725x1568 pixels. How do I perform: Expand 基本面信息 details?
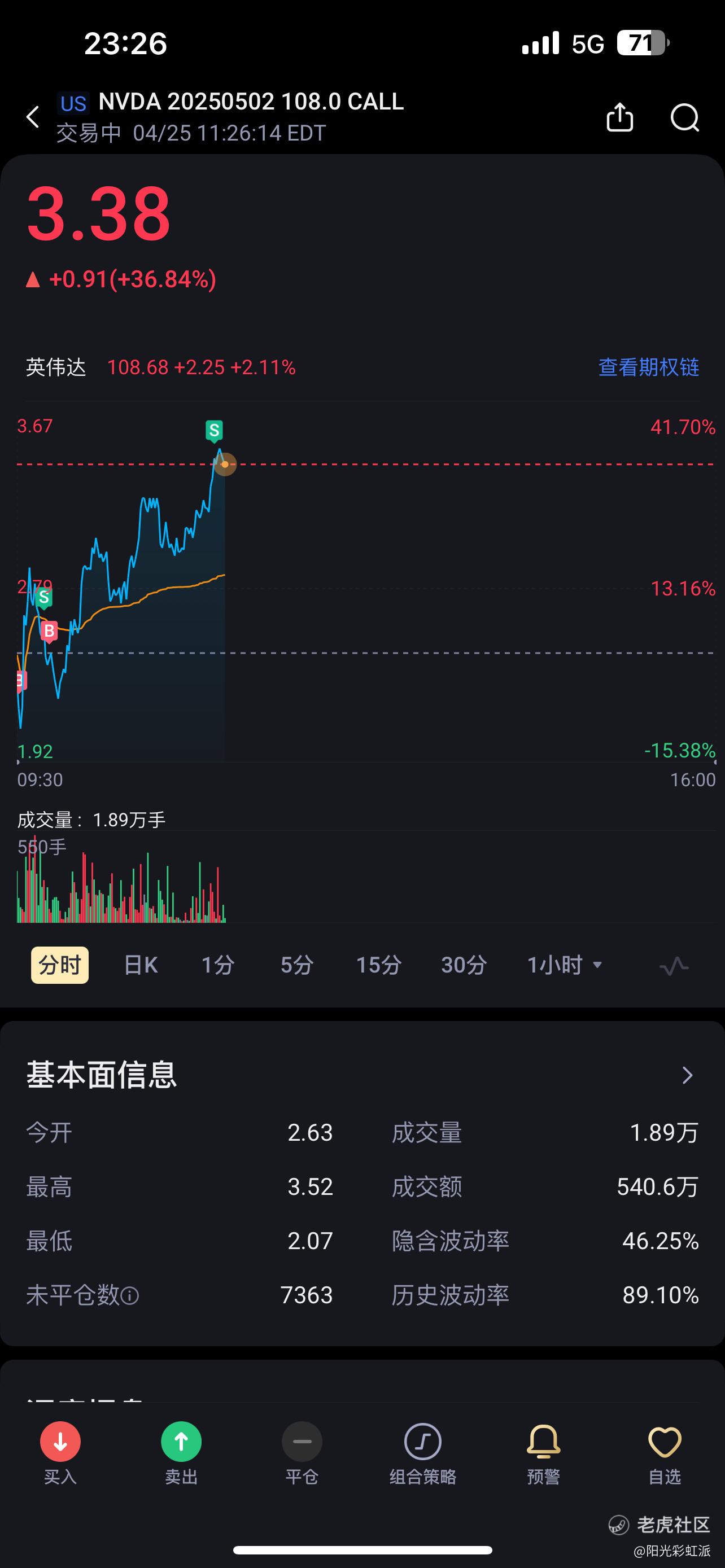[x=687, y=1075]
